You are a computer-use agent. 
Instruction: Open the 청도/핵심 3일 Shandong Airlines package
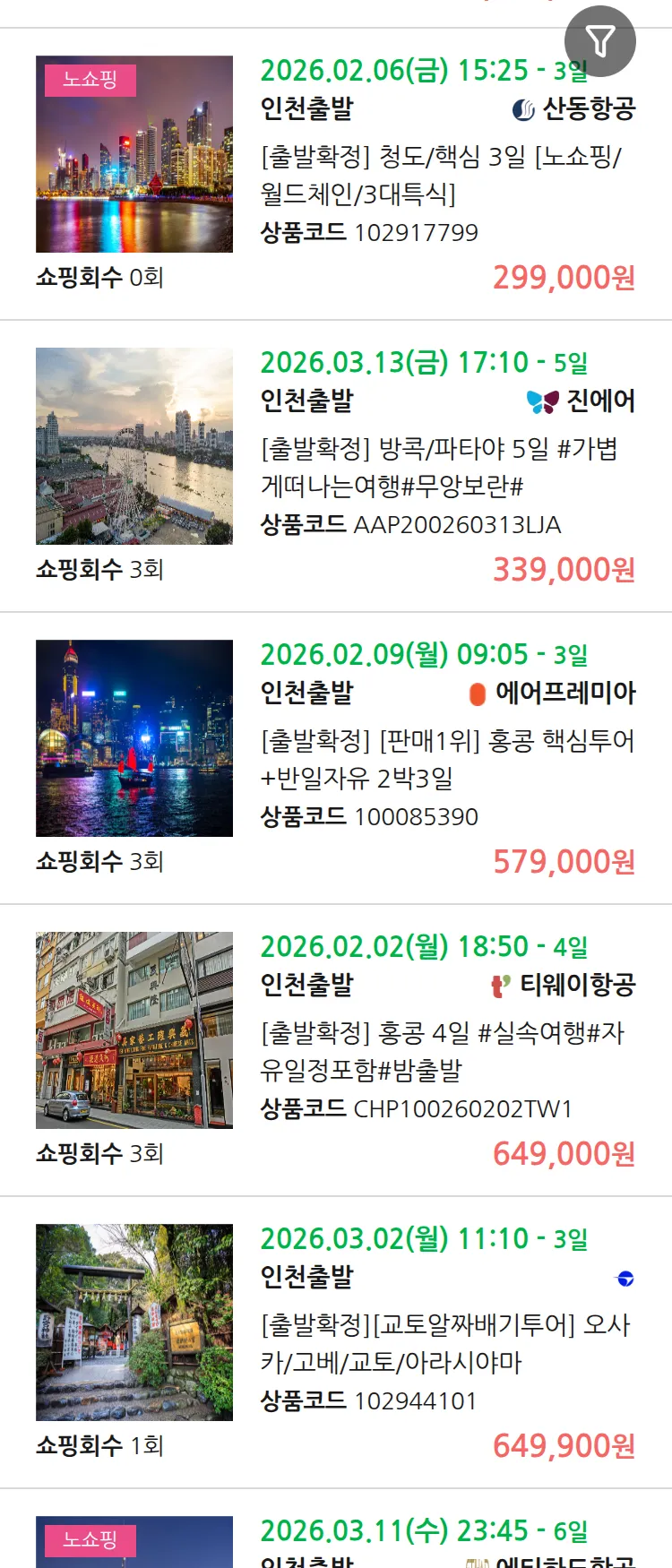click(x=439, y=175)
